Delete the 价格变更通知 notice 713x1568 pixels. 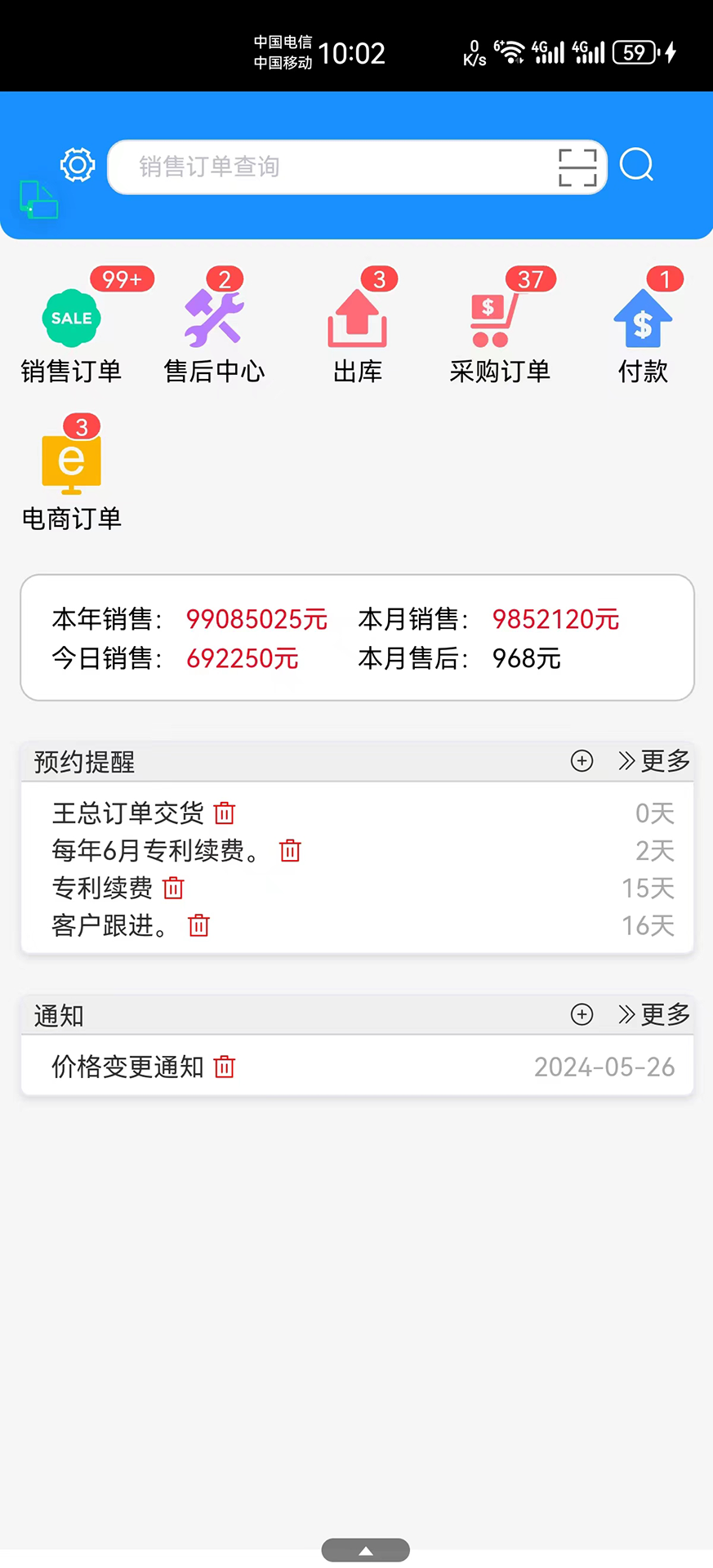click(223, 1067)
